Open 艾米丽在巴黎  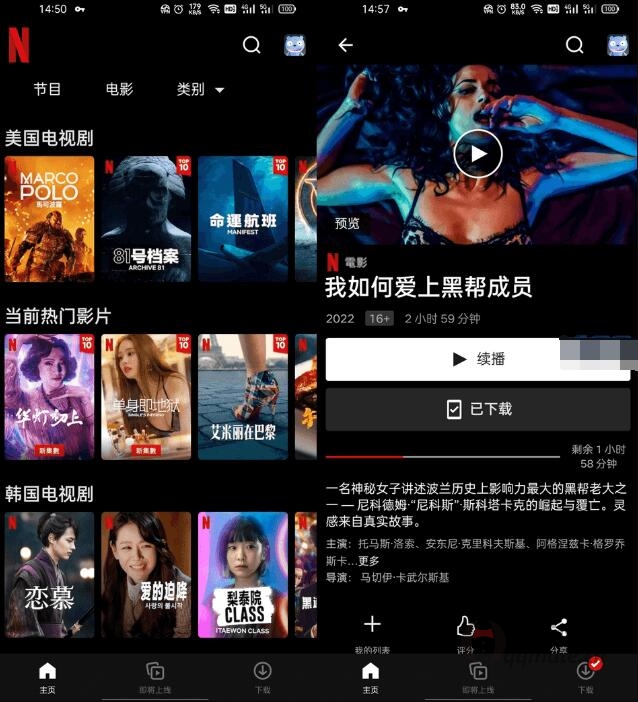click(242, 396)
